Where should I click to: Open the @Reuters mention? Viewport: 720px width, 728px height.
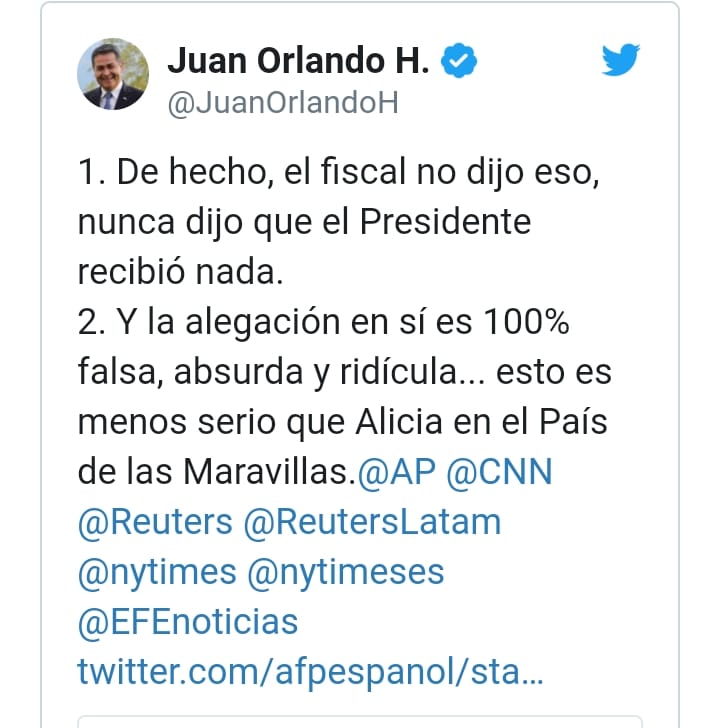pyautogui.click(x=155, y=522)
